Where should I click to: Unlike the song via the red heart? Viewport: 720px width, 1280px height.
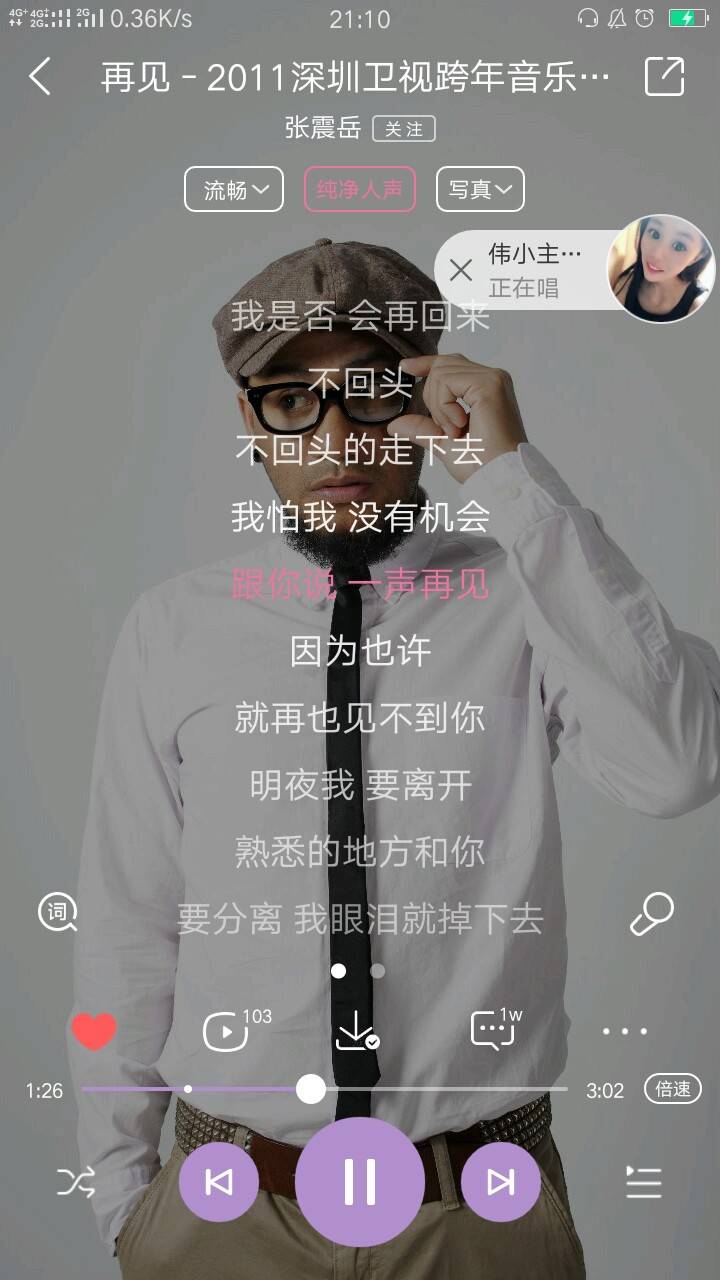coord(94,1031)
